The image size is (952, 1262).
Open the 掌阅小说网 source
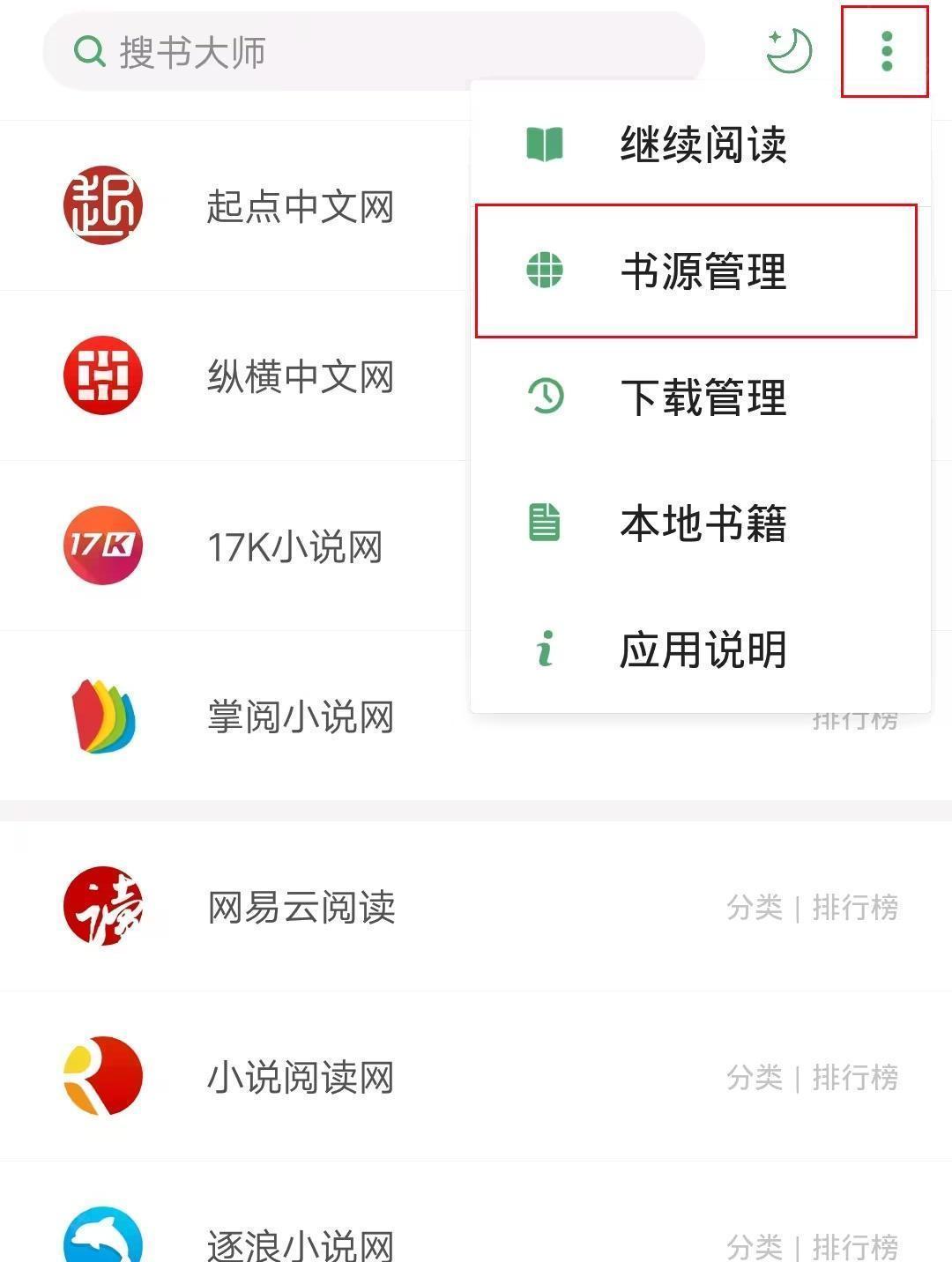(300, 717)
